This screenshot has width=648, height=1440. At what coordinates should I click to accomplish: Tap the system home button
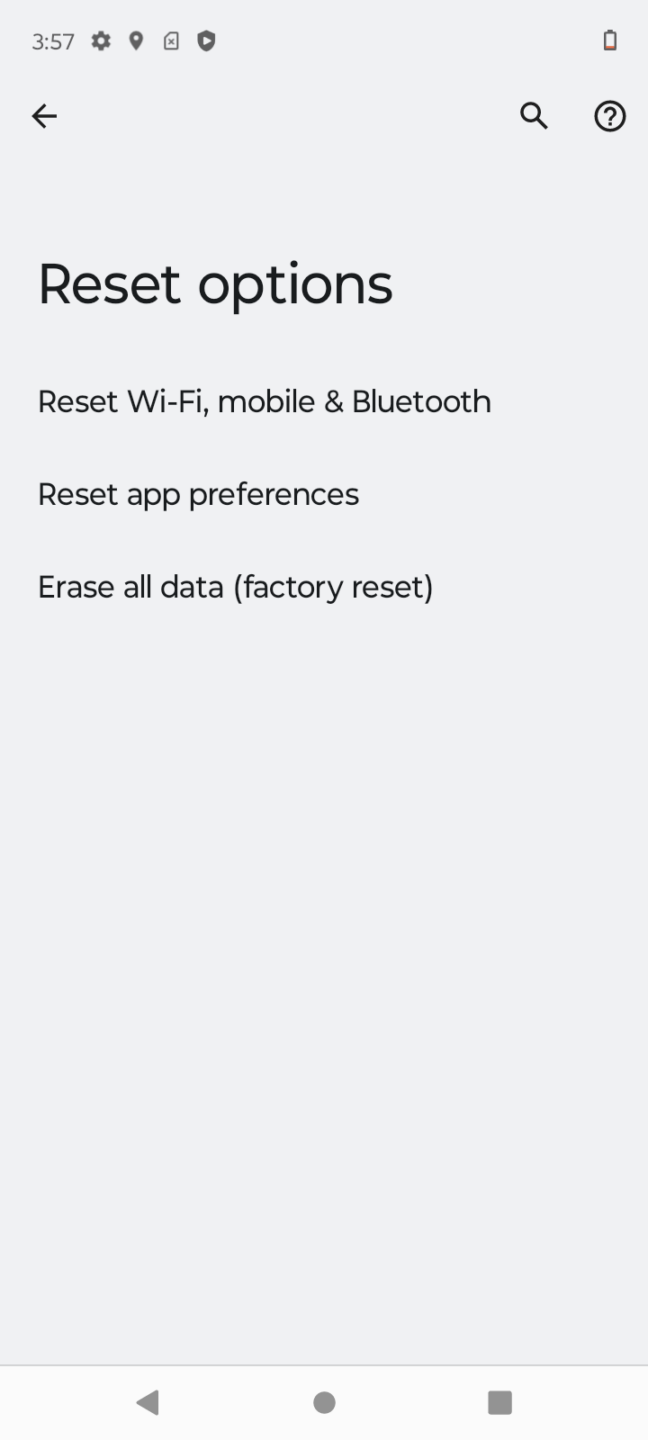324,1403
